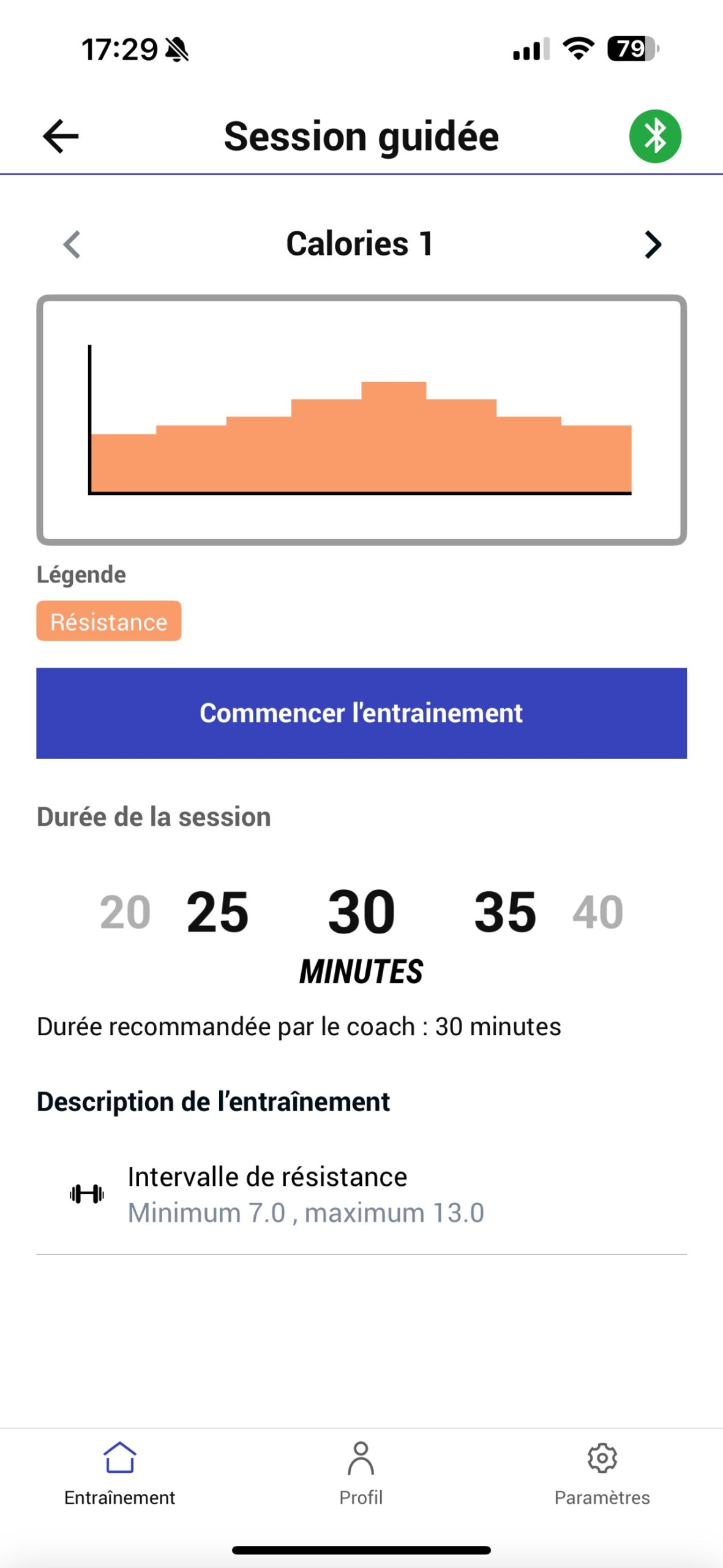Open the green Bluetooth connection icon
Image resolution: width=723 pixels, height=1568 pixels.
(x=654, y=136)
